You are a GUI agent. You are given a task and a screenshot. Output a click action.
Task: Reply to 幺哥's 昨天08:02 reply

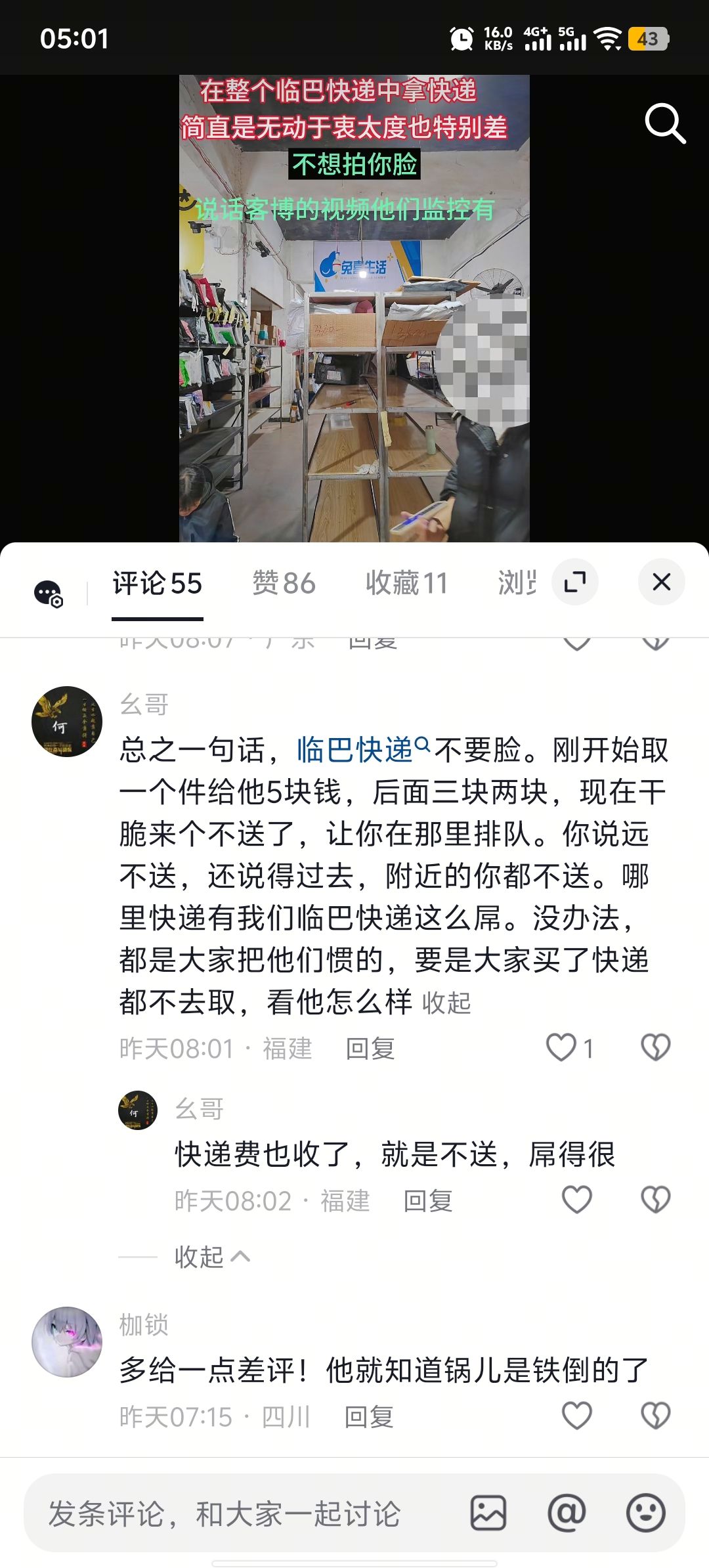427,1201
